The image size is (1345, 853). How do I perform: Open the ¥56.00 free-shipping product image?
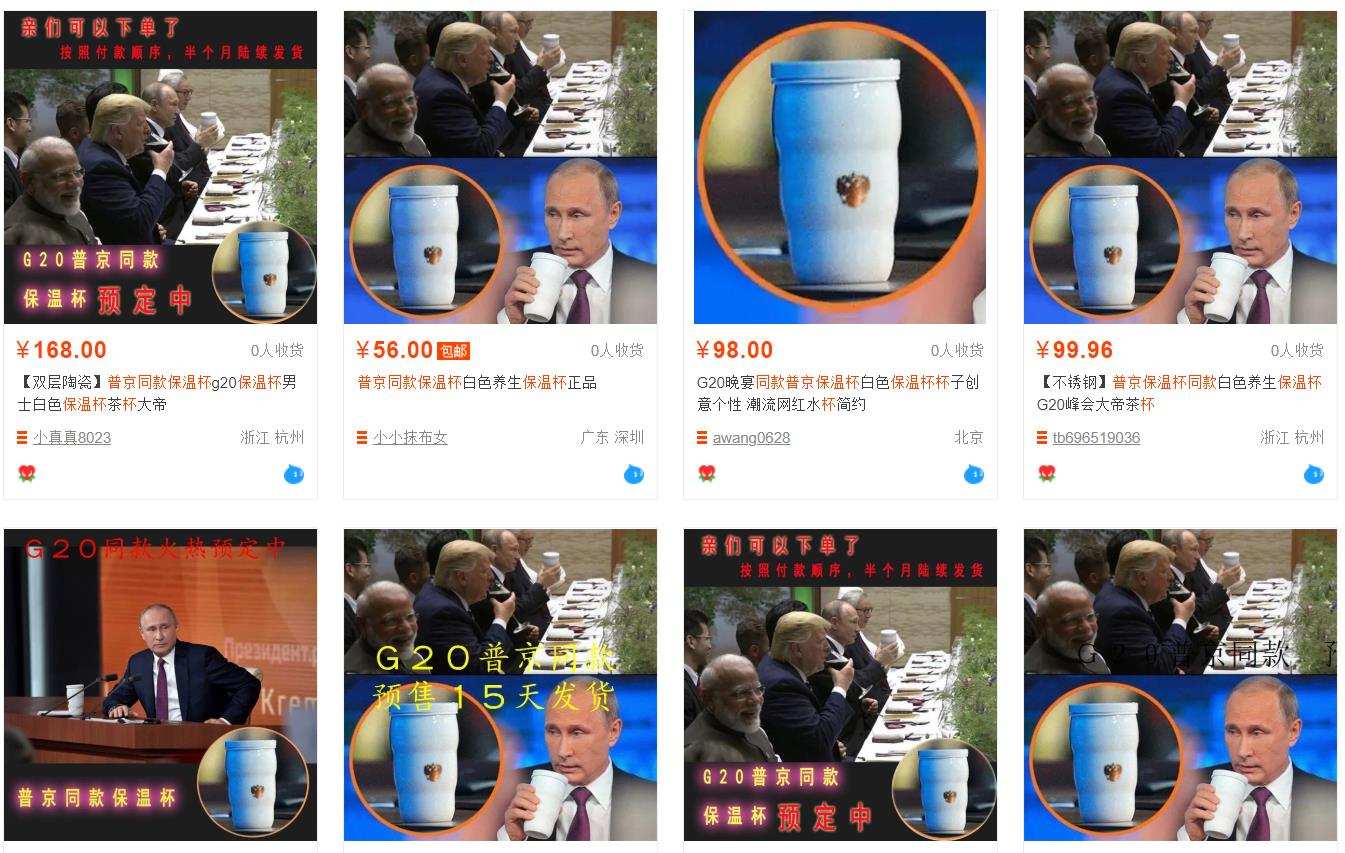pyautogui.click(x=500, y=168)
